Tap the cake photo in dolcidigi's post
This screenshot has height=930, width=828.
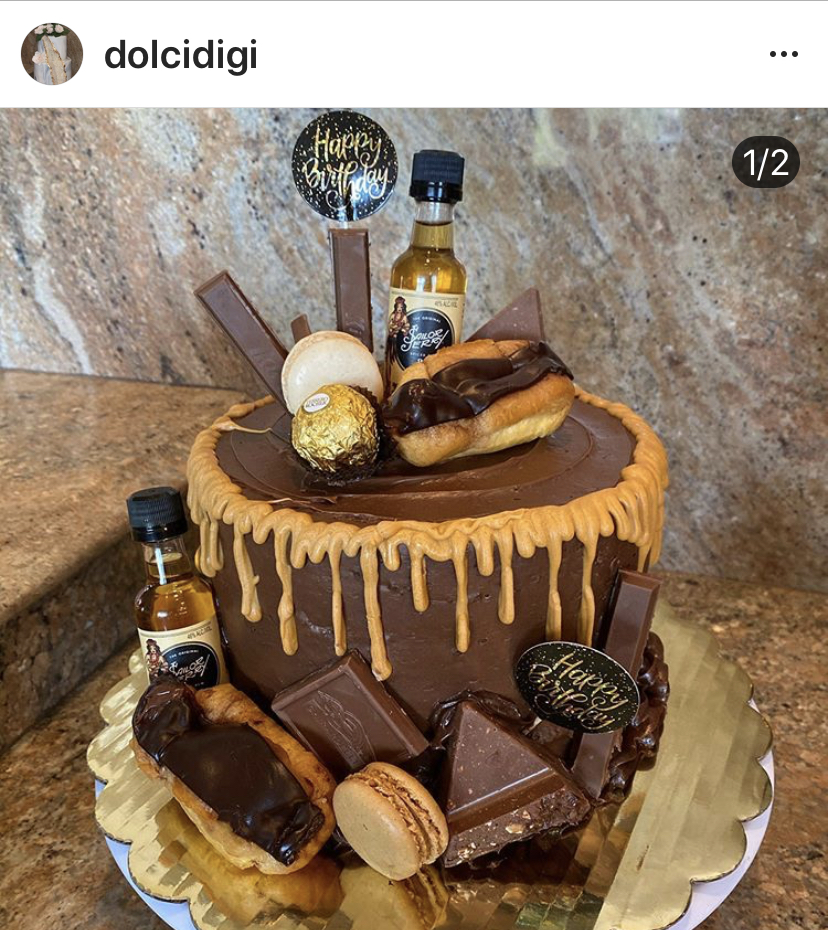point(414,518)
